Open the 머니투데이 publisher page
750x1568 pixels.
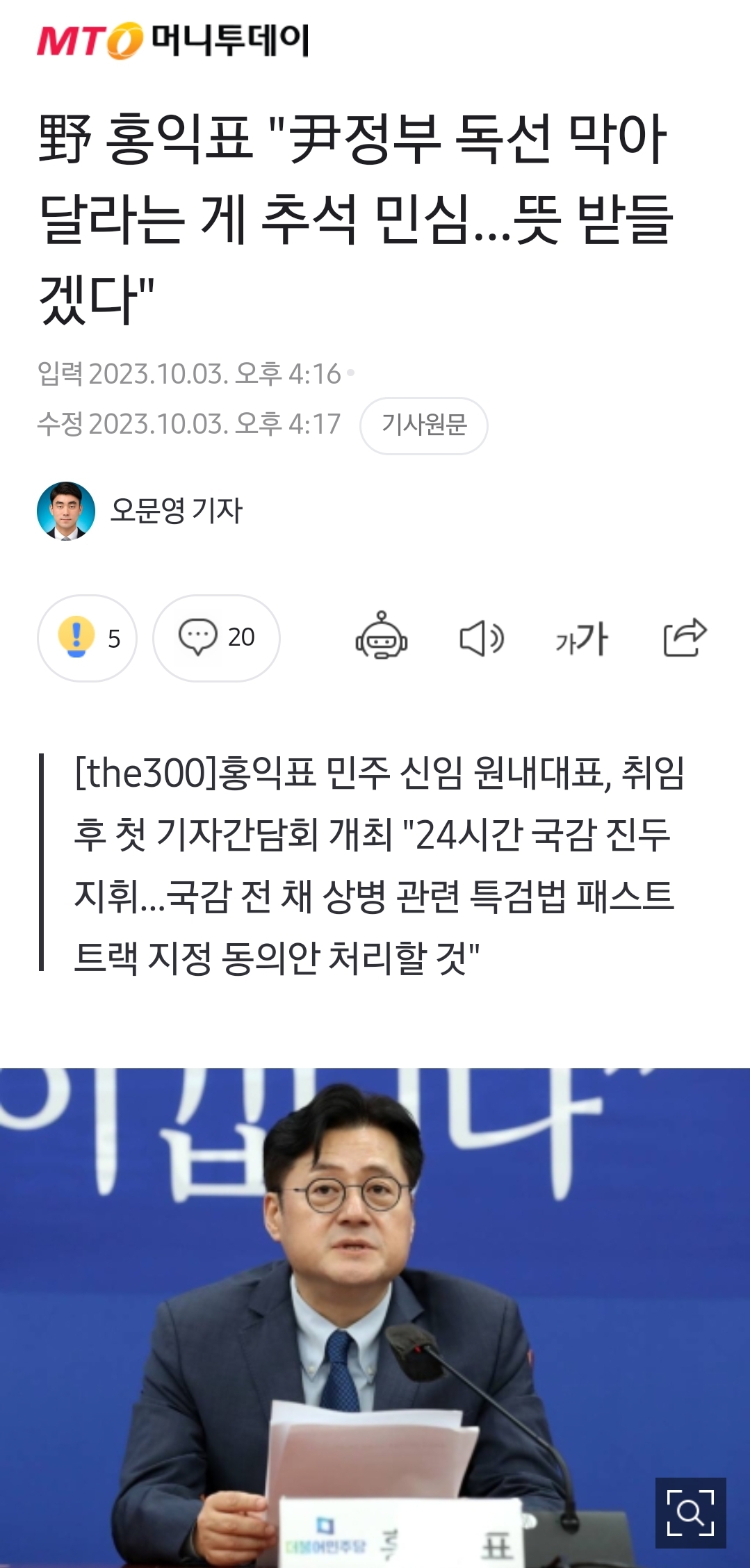(x=172, y=40)
